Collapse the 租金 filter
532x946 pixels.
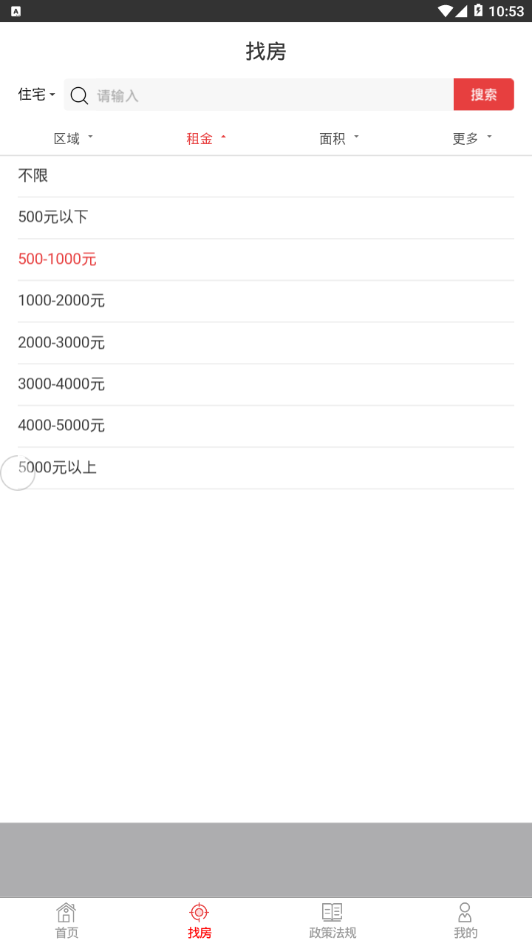(206, 139)
